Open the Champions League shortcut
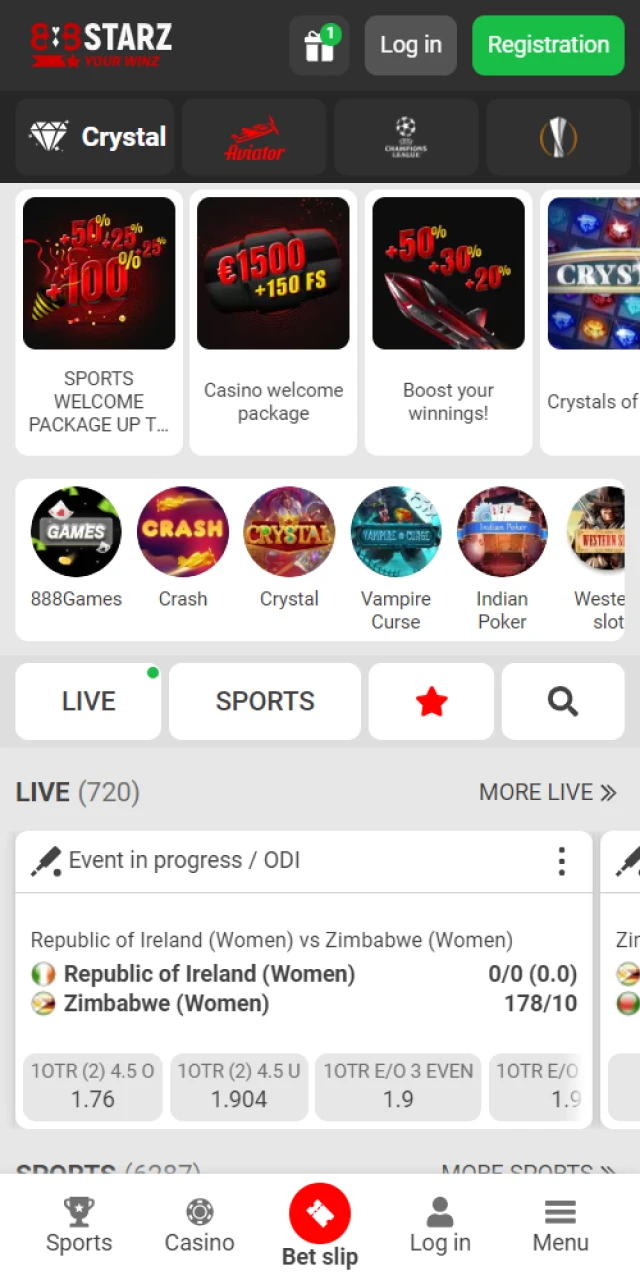Image resolution: width=640 pixels, height=1280 pixels. (406, 137)
